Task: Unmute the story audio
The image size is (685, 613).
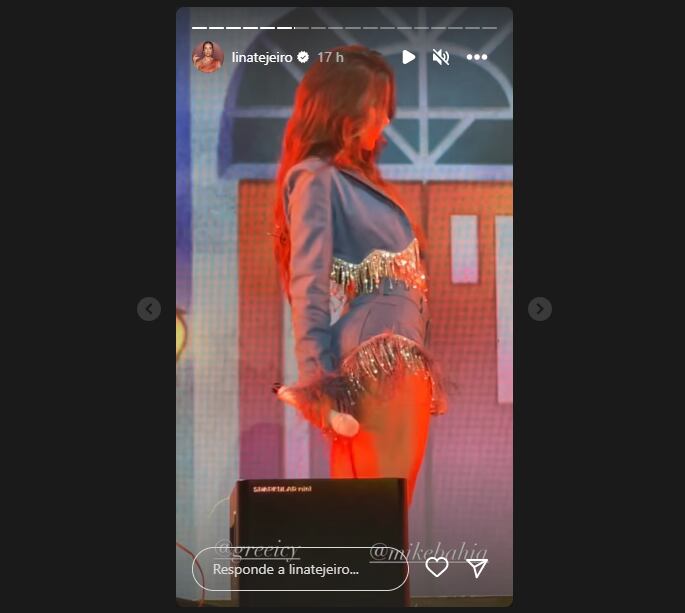Action: (441, 57)
